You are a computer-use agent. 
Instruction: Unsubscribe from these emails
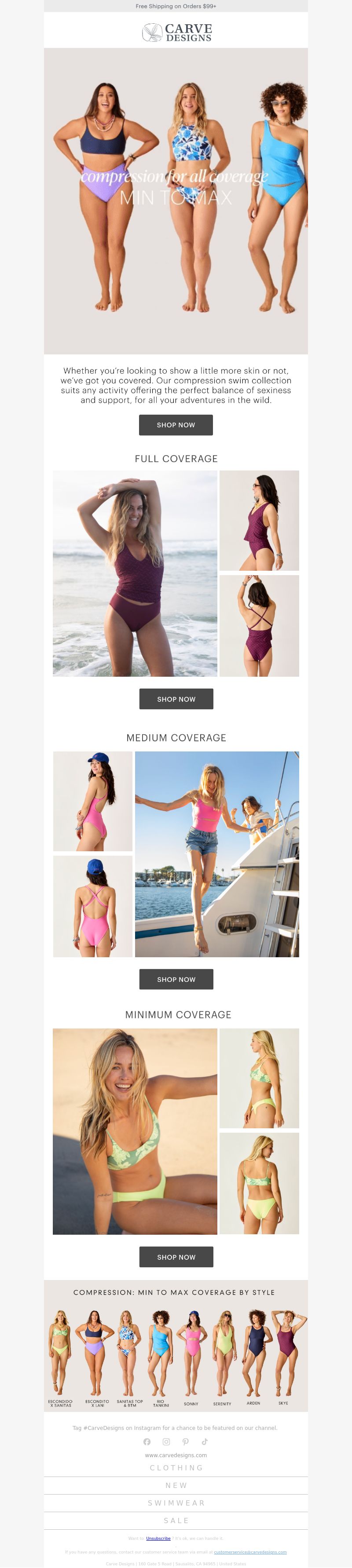pyautogui.click(x=158, y=1538)
